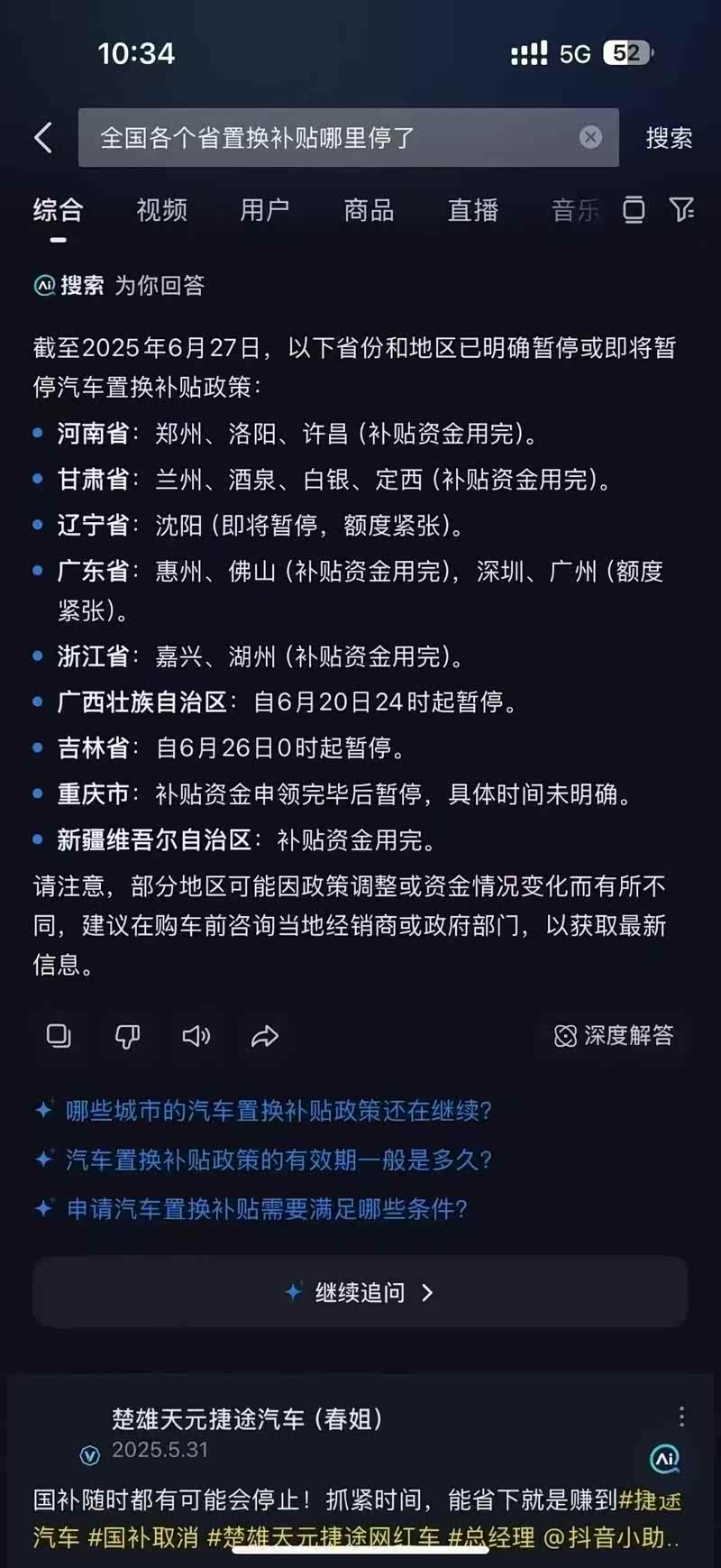721x1568 pixels.
Task: Share the AI answer
Action: 264,1036
